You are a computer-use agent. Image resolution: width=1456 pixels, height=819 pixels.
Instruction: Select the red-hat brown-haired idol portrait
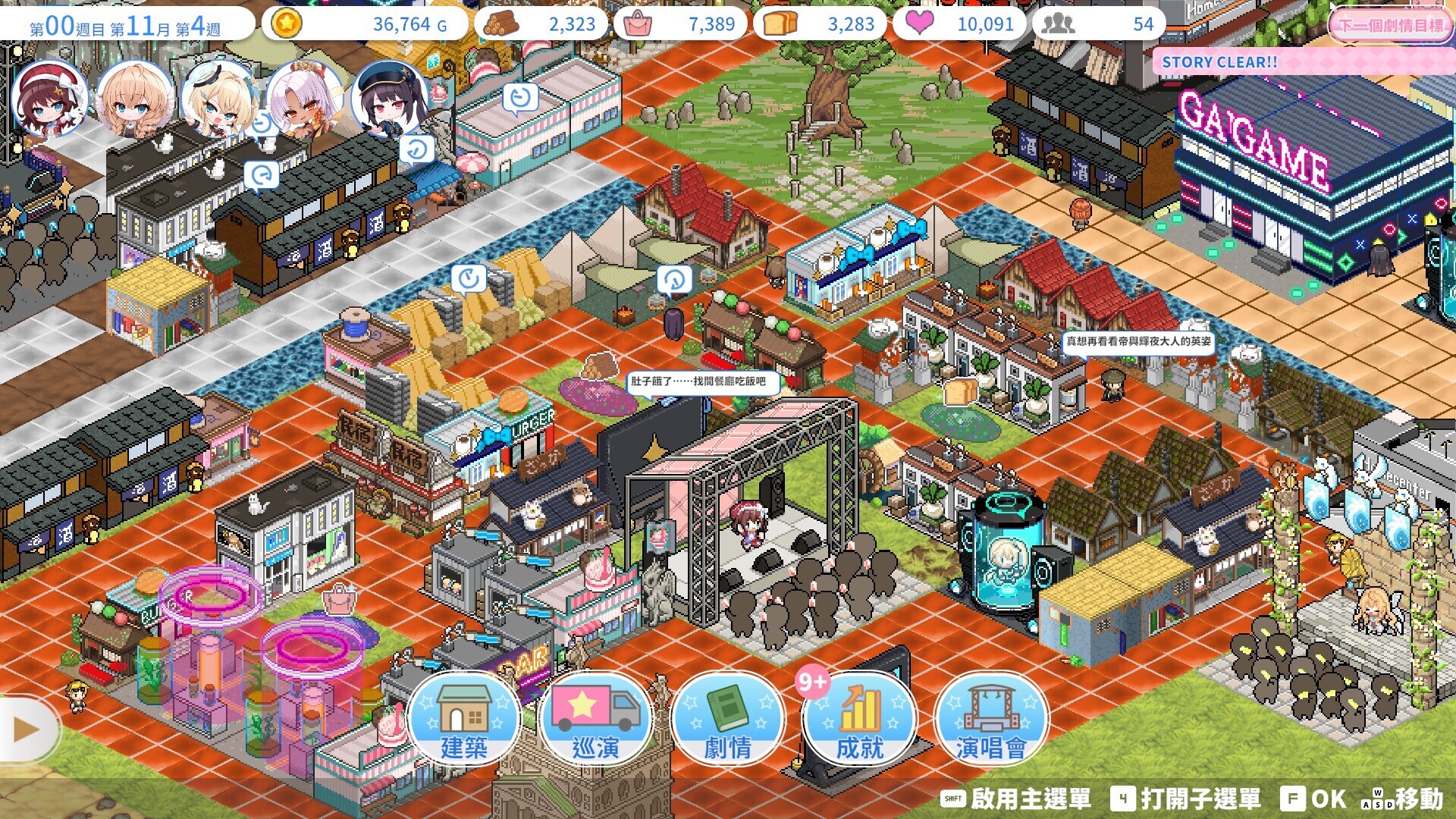[49, 99]
